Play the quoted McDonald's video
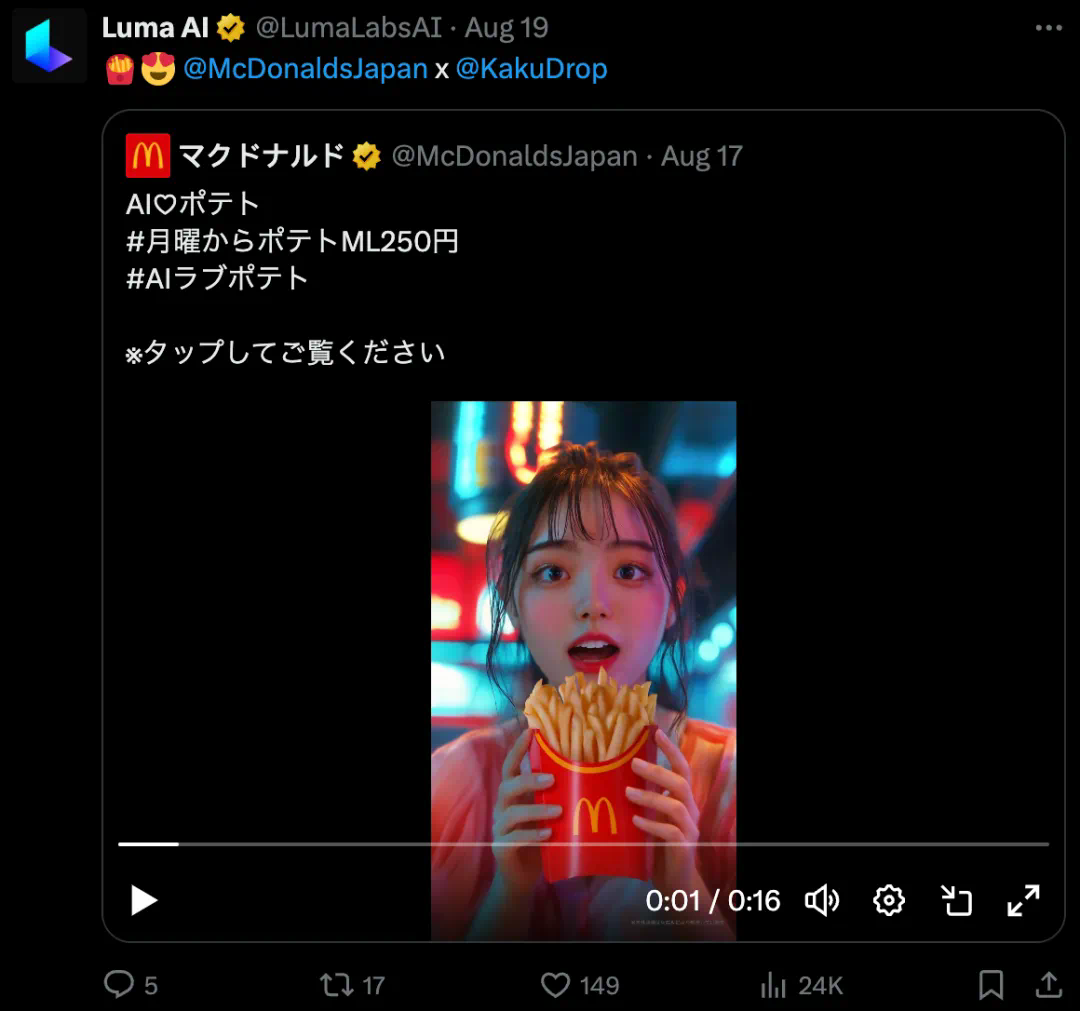The image size is (1080, 1011). pos(144,901)
